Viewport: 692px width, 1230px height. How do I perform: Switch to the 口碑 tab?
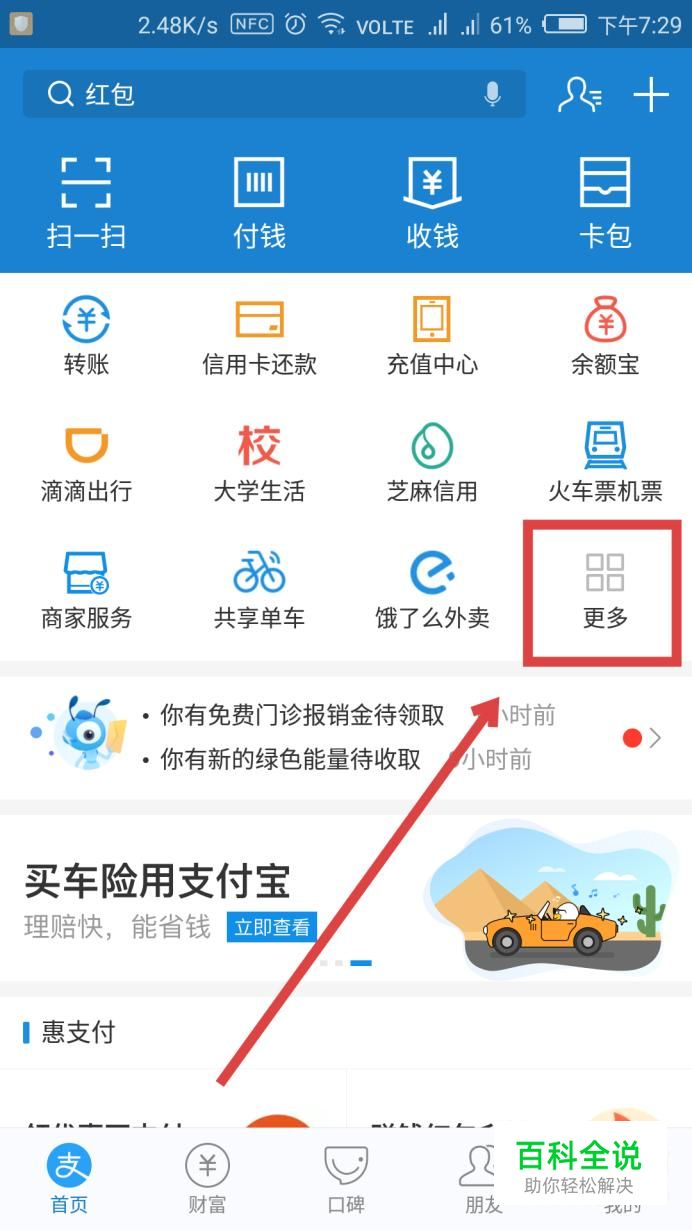click(346, 1178)
